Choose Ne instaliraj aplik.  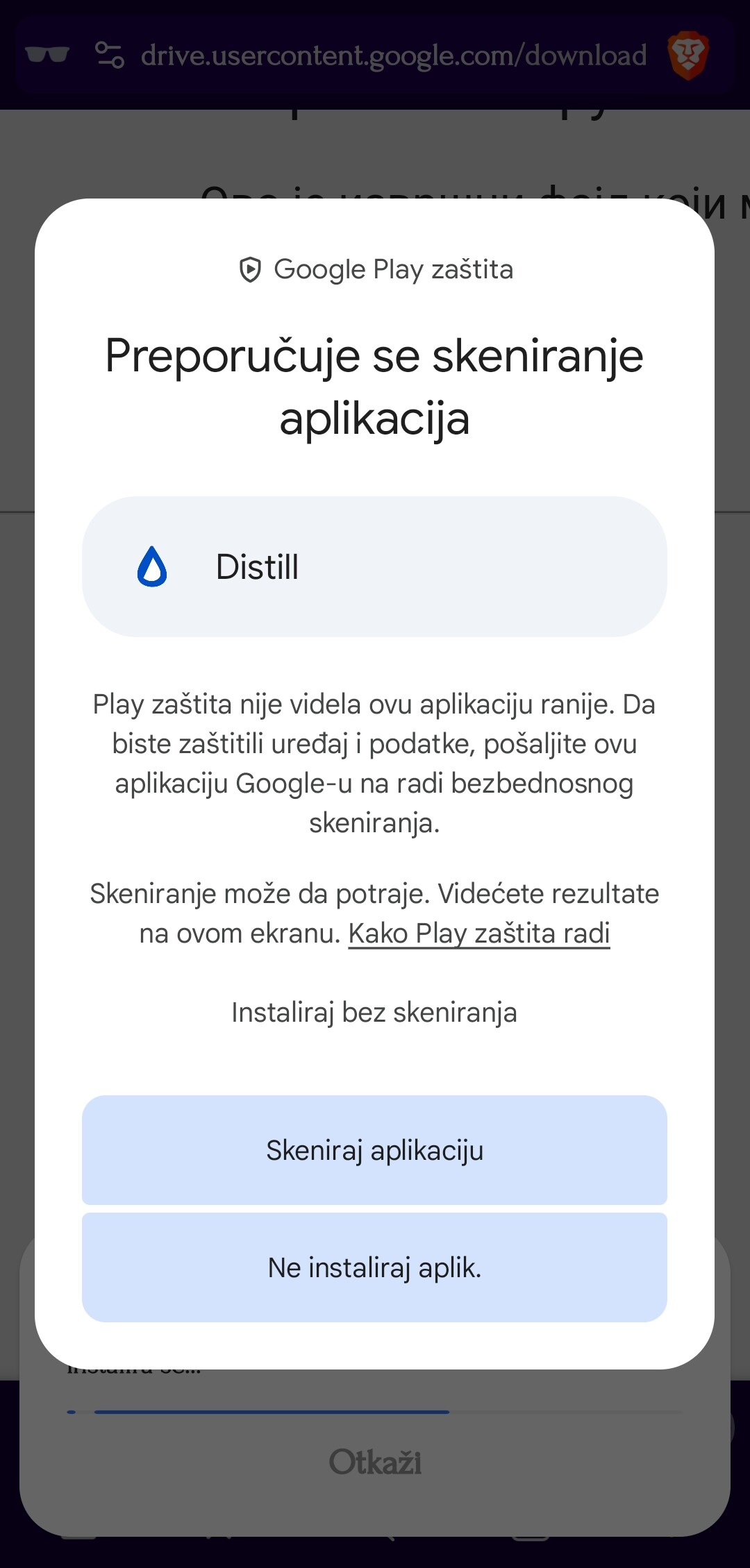tap(374, 1267)
